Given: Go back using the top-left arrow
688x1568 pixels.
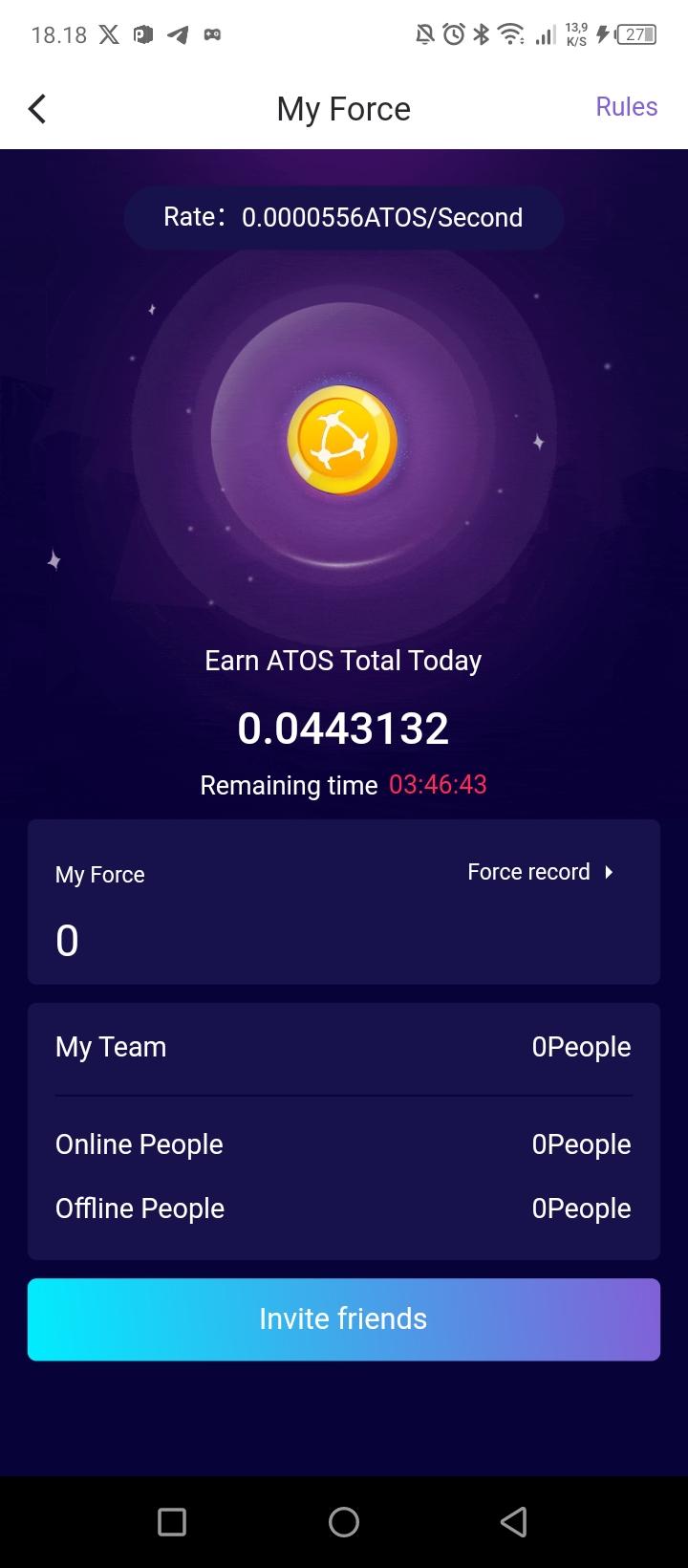Looking at the screenshot, I should 37,109.
